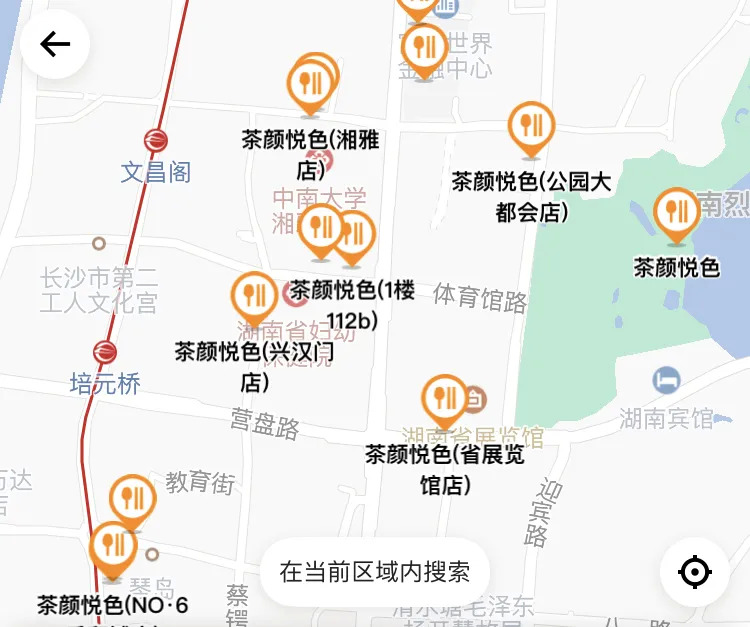This screenshot has width=750, height=627.
Task: Tap 在当前区域内搜索 button
Action: pos(375,572)
